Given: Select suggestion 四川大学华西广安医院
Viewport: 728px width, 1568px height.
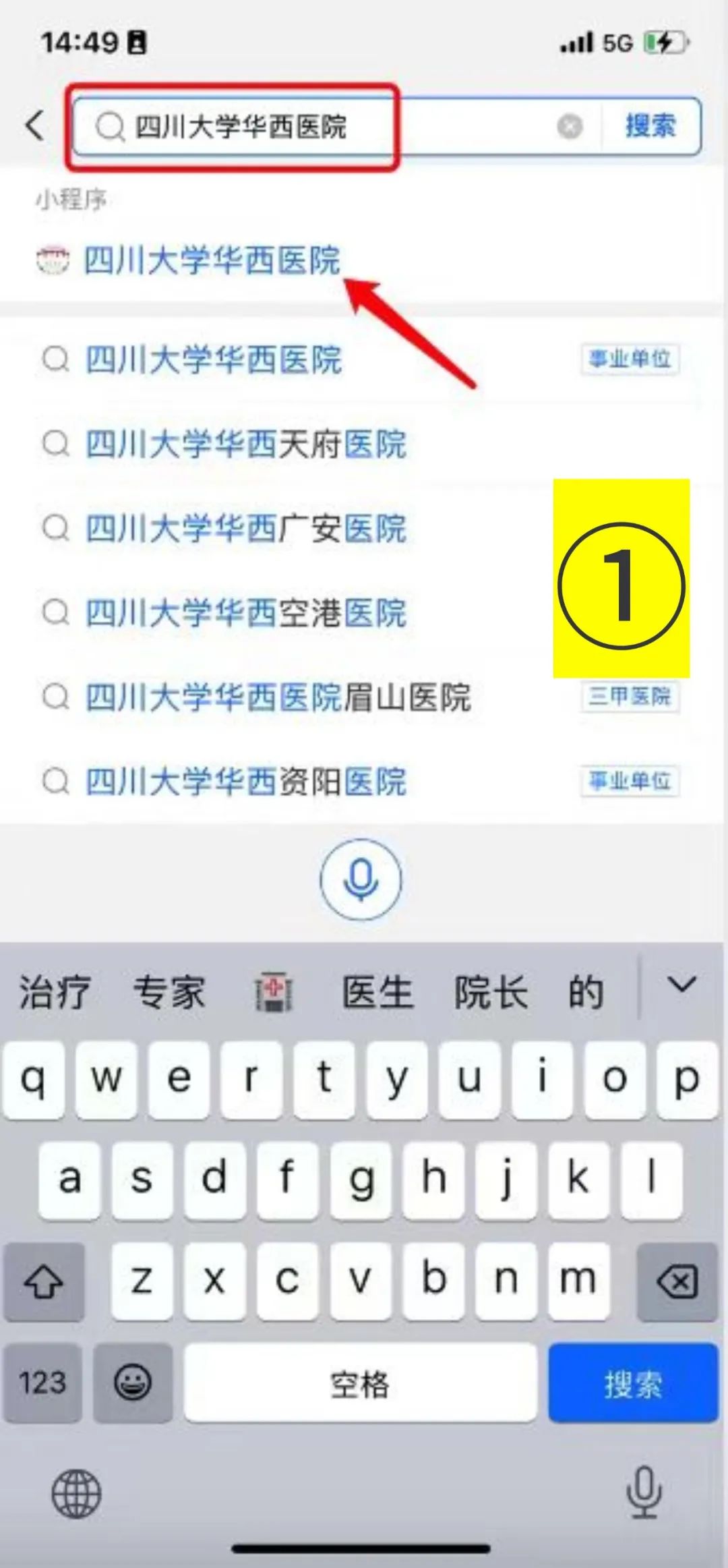Looking at the screenshot, I should click(246, 528).
